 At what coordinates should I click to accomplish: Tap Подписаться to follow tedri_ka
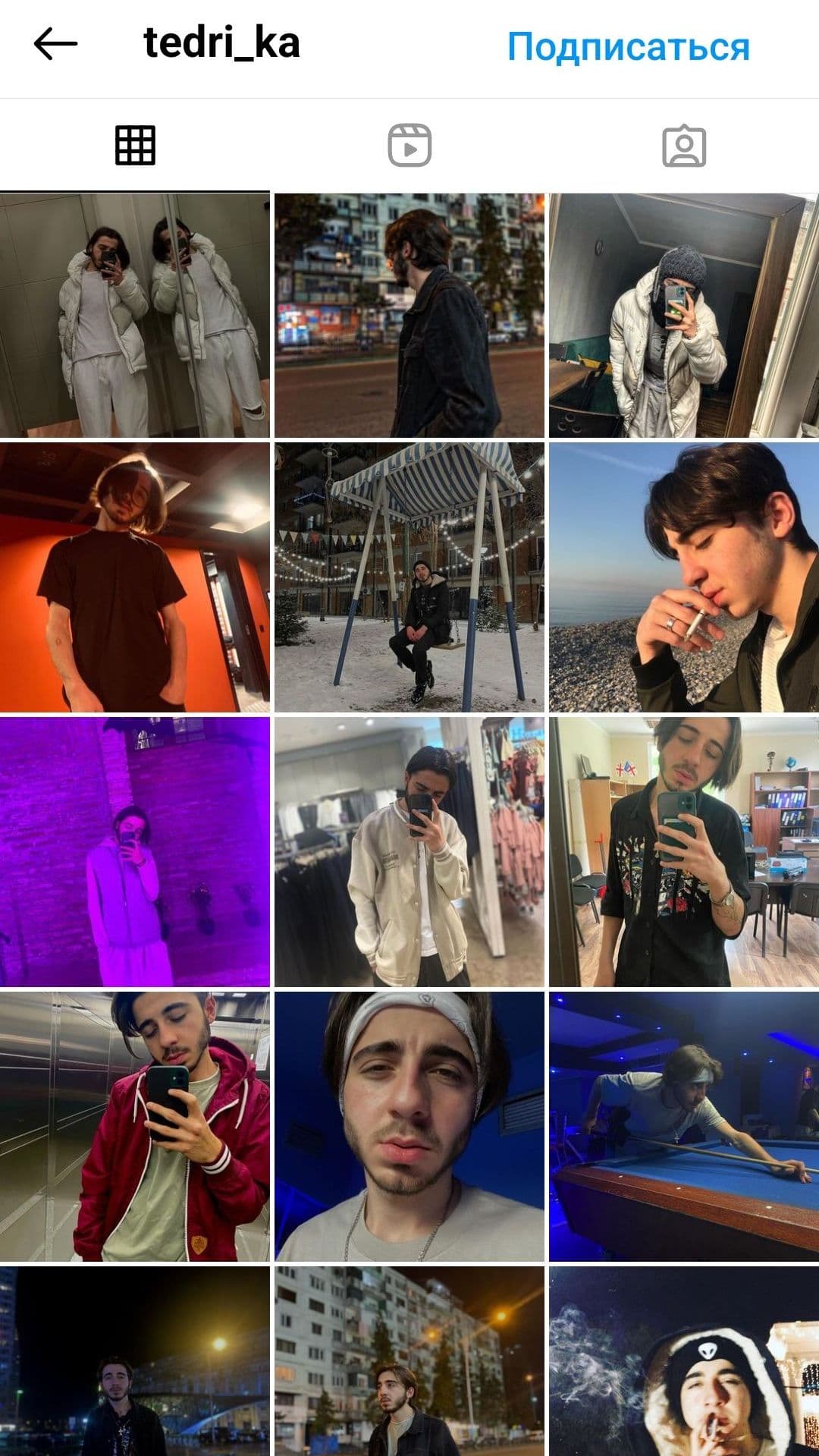(628, 47)
